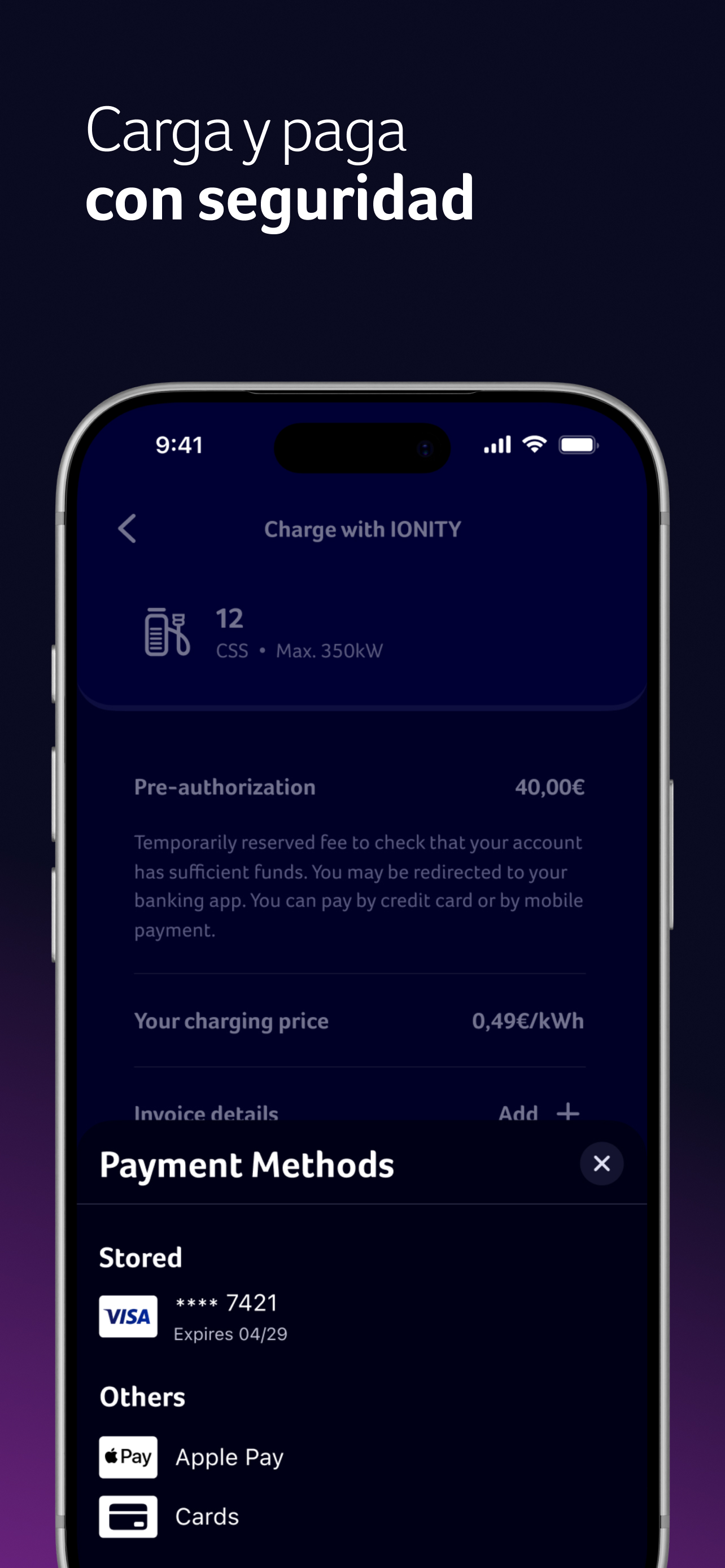Image resolution: width=725 pixels, height=1568 pixels.
Task: Tap the back chevron to leave charging screen
Action: [x=128, y=529]
